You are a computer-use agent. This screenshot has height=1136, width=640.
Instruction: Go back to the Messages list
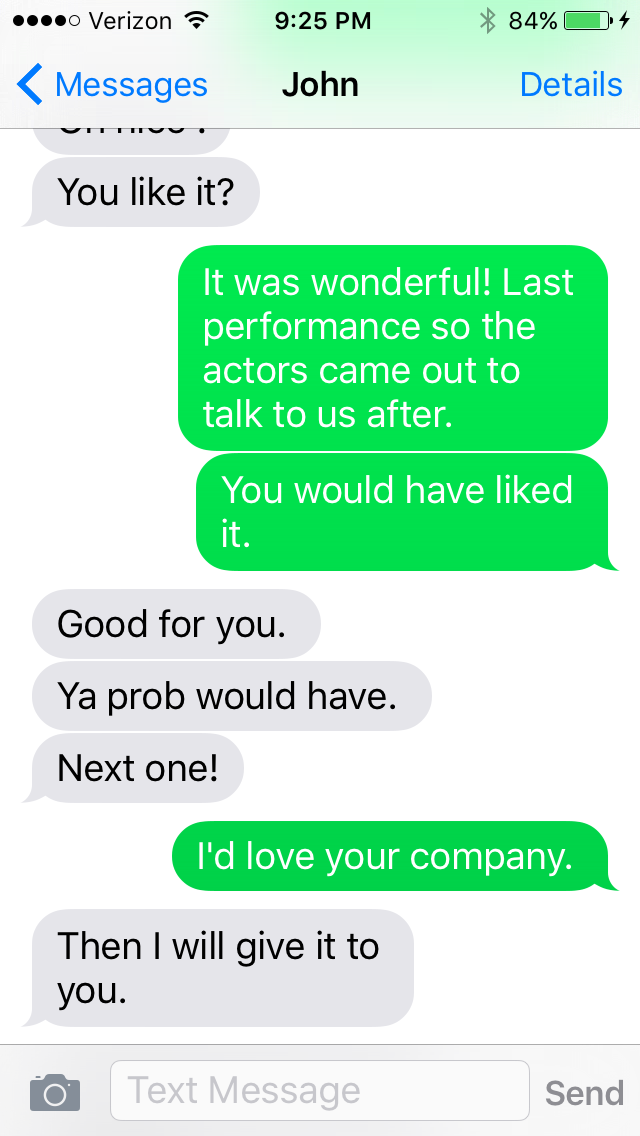pos(112,85)
